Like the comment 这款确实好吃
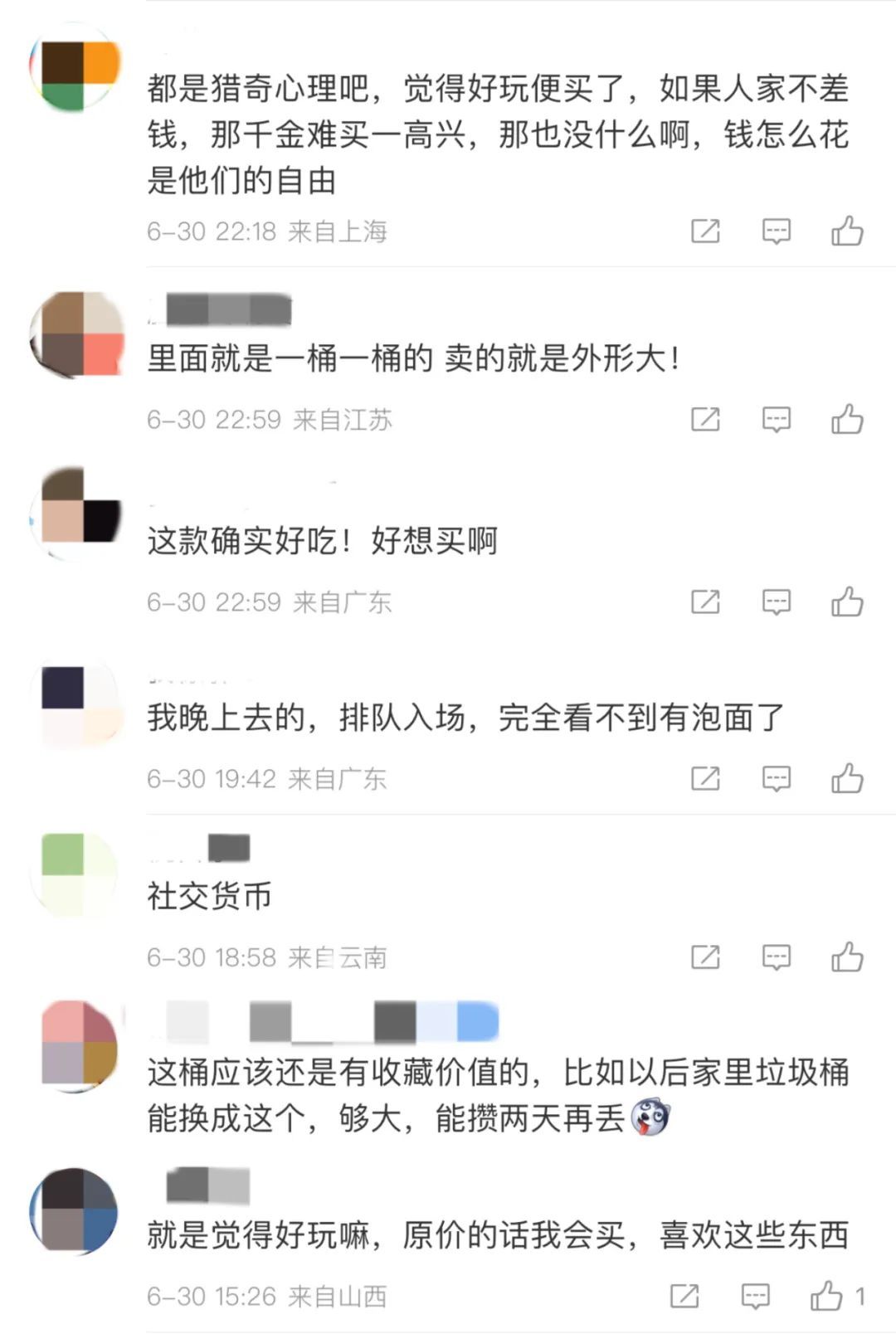This screenshot has height=1334, width=896. pyautogui.click(x=847, y=601)
